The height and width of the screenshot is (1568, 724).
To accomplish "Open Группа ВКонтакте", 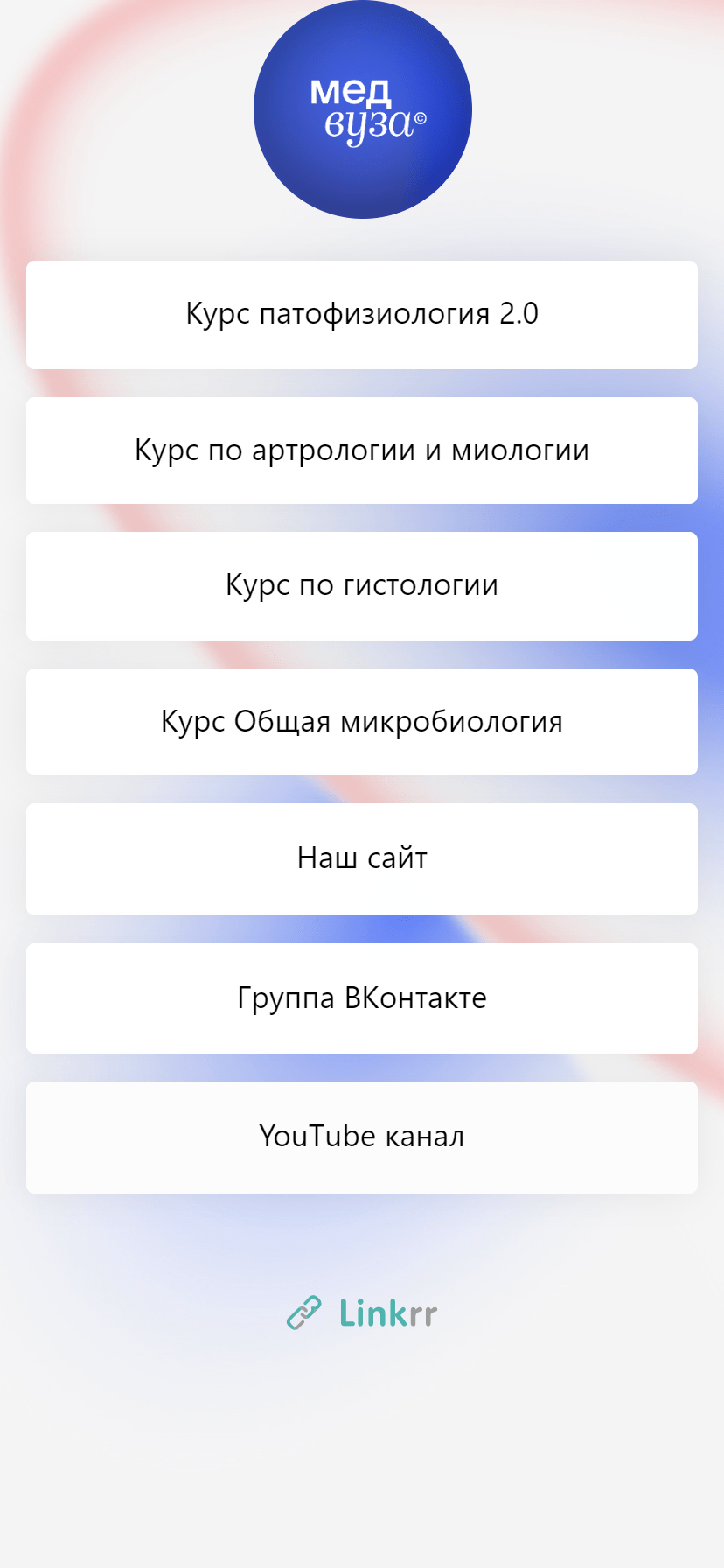I will 362,998.
